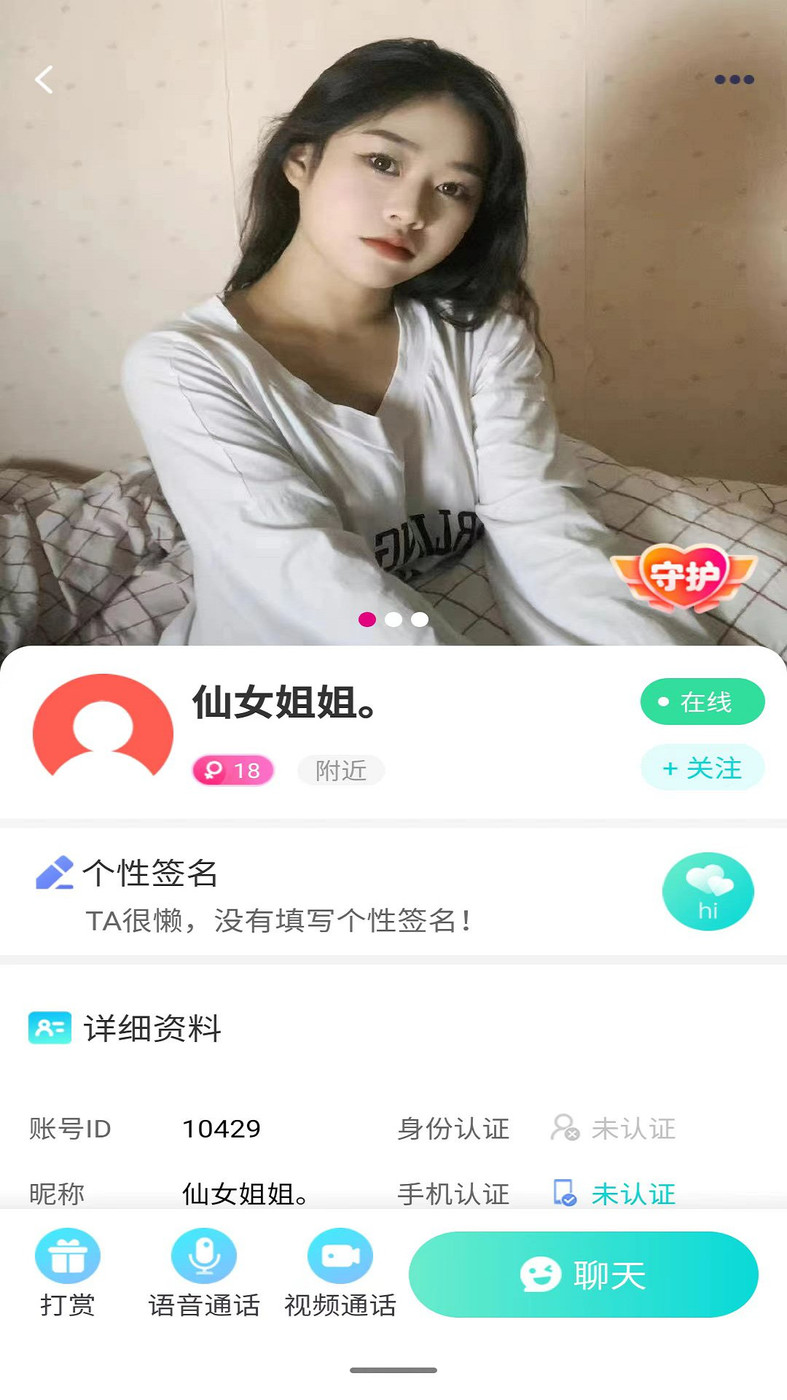Select the second photo page indicator dot
787x1400 pixels.
click(x=394, y=619)
